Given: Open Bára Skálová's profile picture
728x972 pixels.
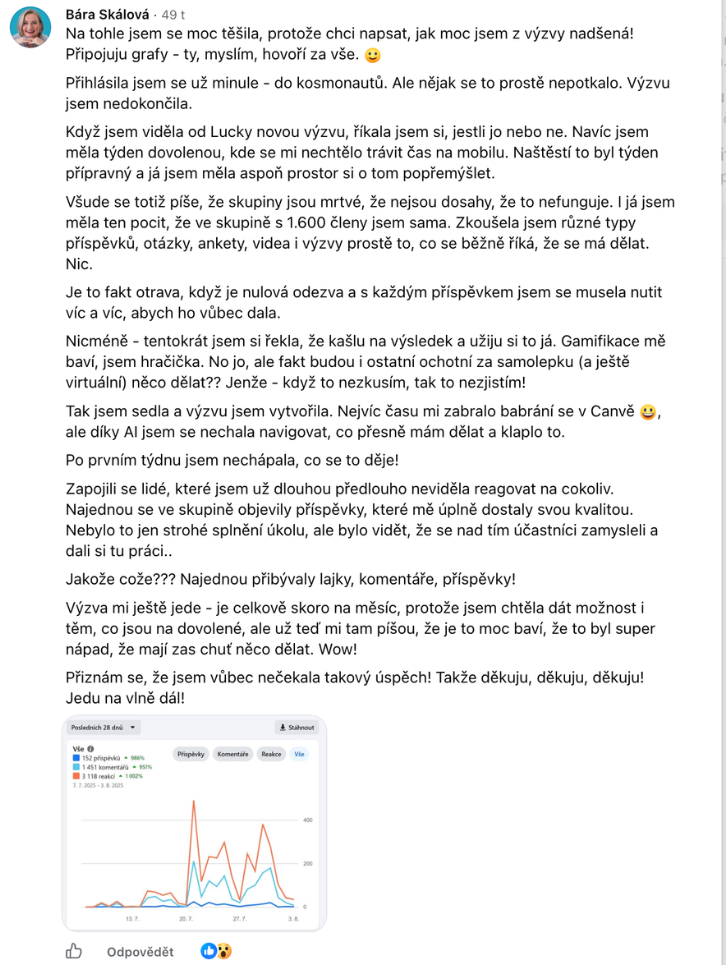Looking at the screenshot, I should 30,27.
